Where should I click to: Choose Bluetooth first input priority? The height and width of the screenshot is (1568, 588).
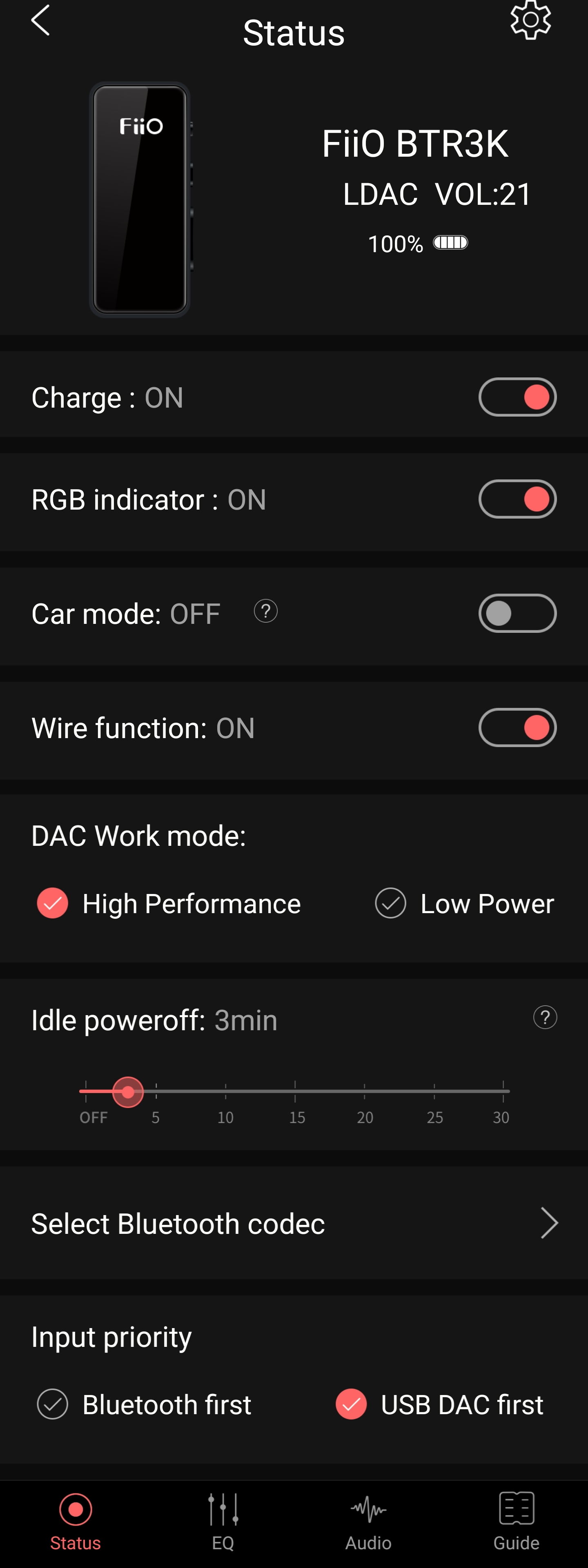[x=52, y=1405]
